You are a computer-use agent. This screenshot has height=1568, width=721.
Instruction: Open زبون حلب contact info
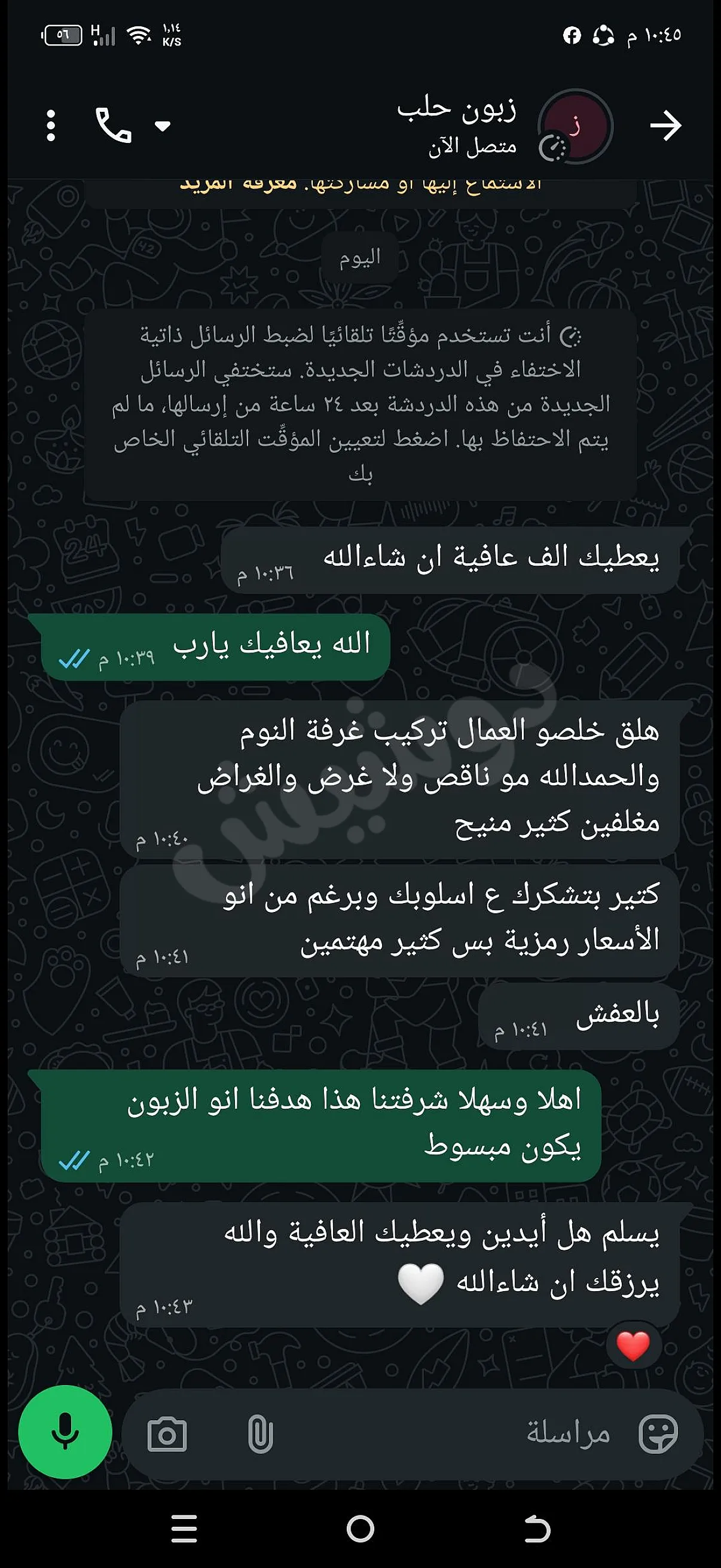pyautogui.click(x=456, y=126)
